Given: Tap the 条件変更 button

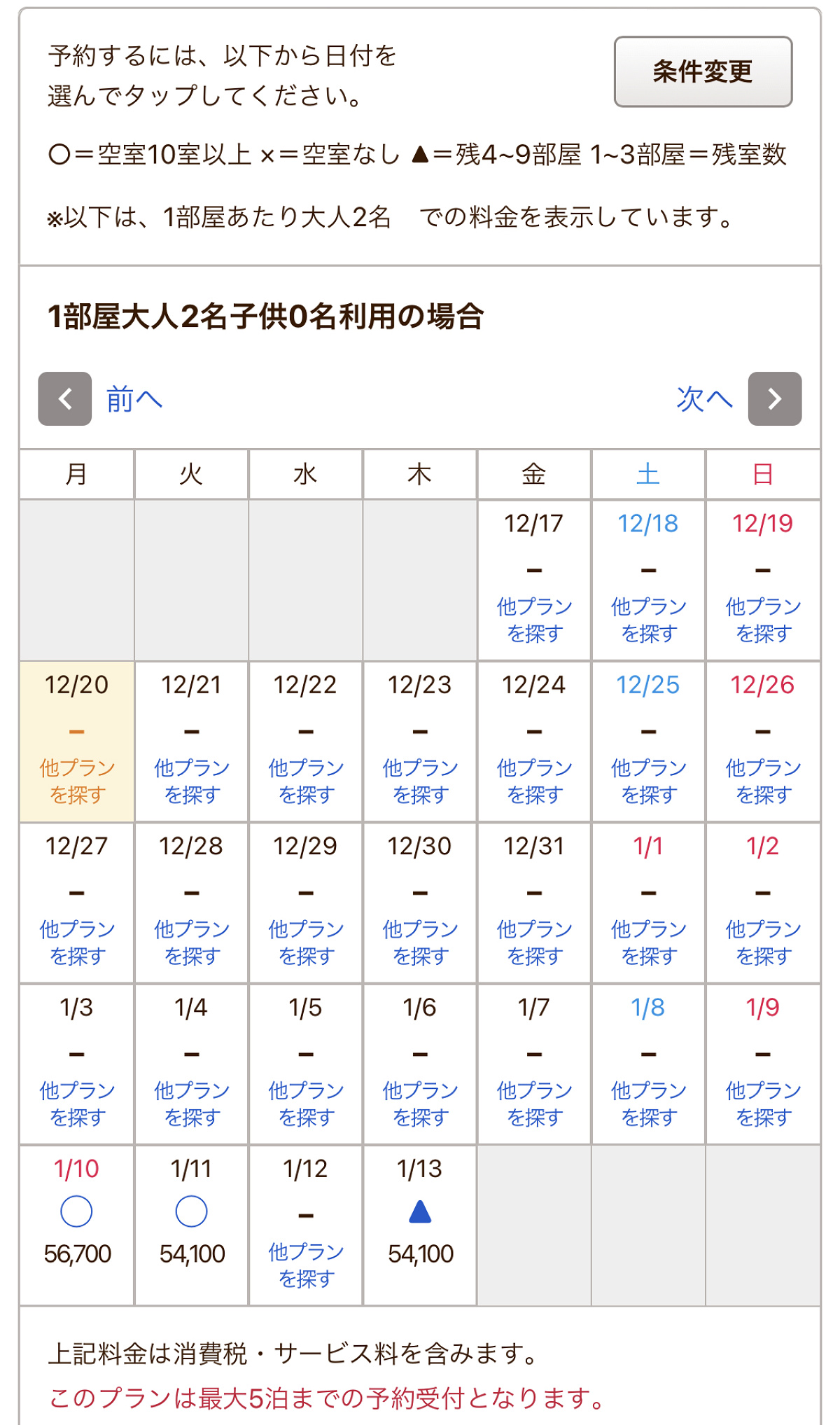Looking at the screenshot, I should pos(703,71).
